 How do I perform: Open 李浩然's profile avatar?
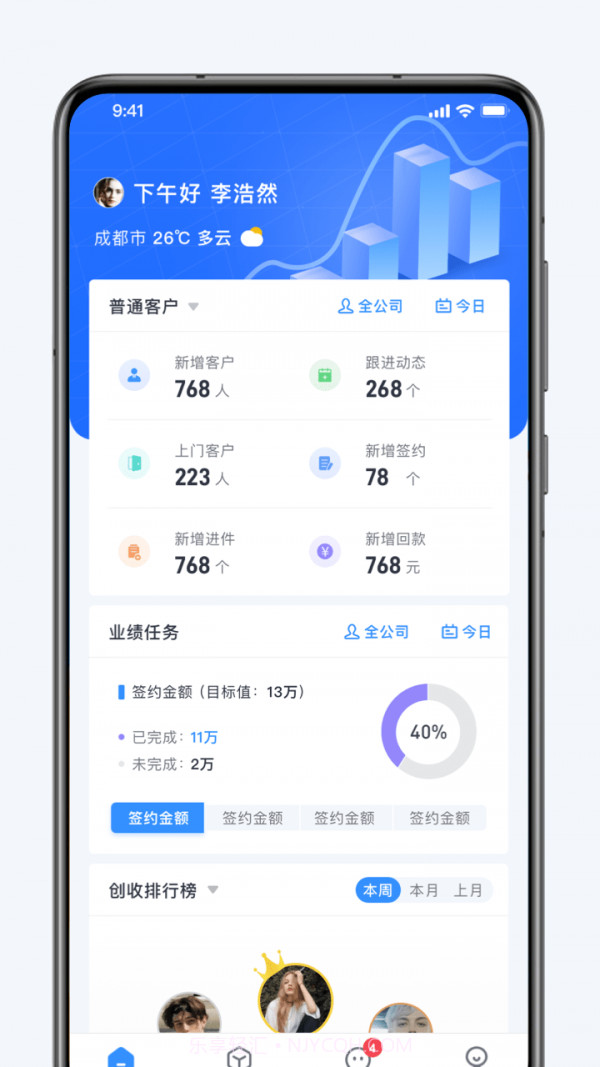pyautogui.click(x=108, y=193)
